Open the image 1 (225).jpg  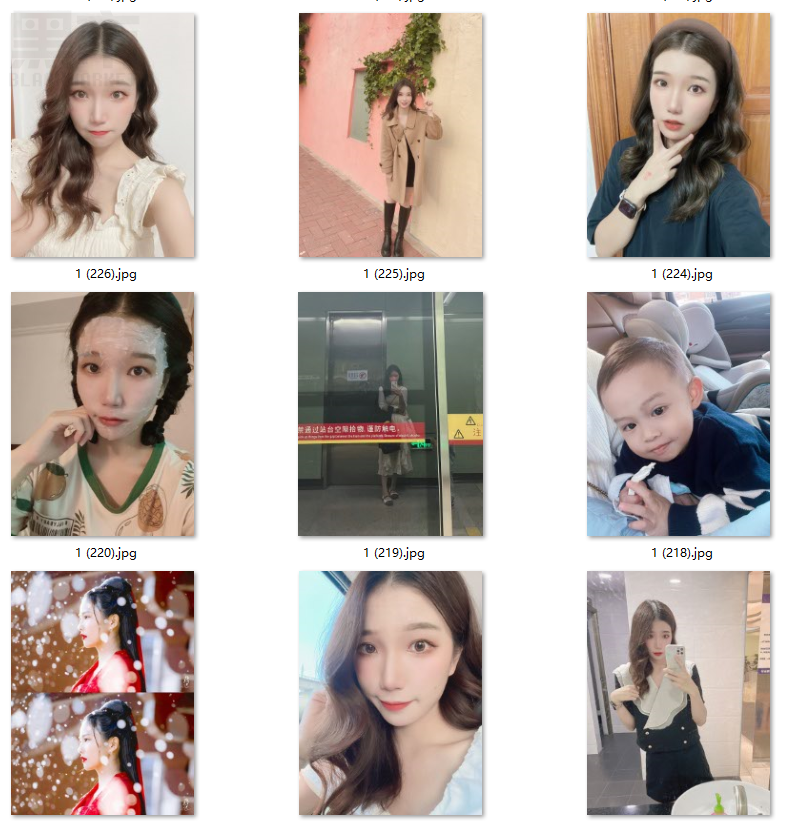click(x=391, y=135)
